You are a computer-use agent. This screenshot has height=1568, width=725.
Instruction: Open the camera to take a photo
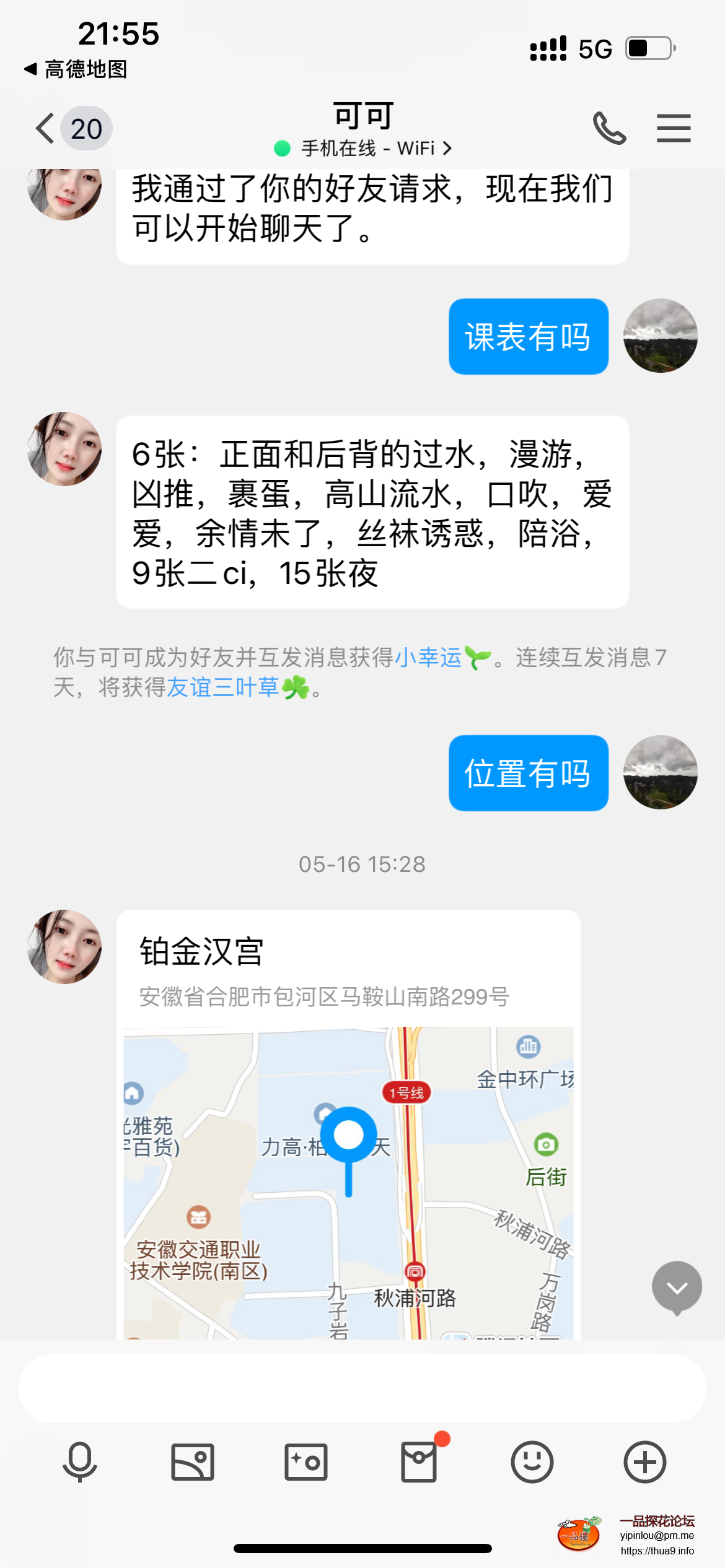(x=305, y=1462)
